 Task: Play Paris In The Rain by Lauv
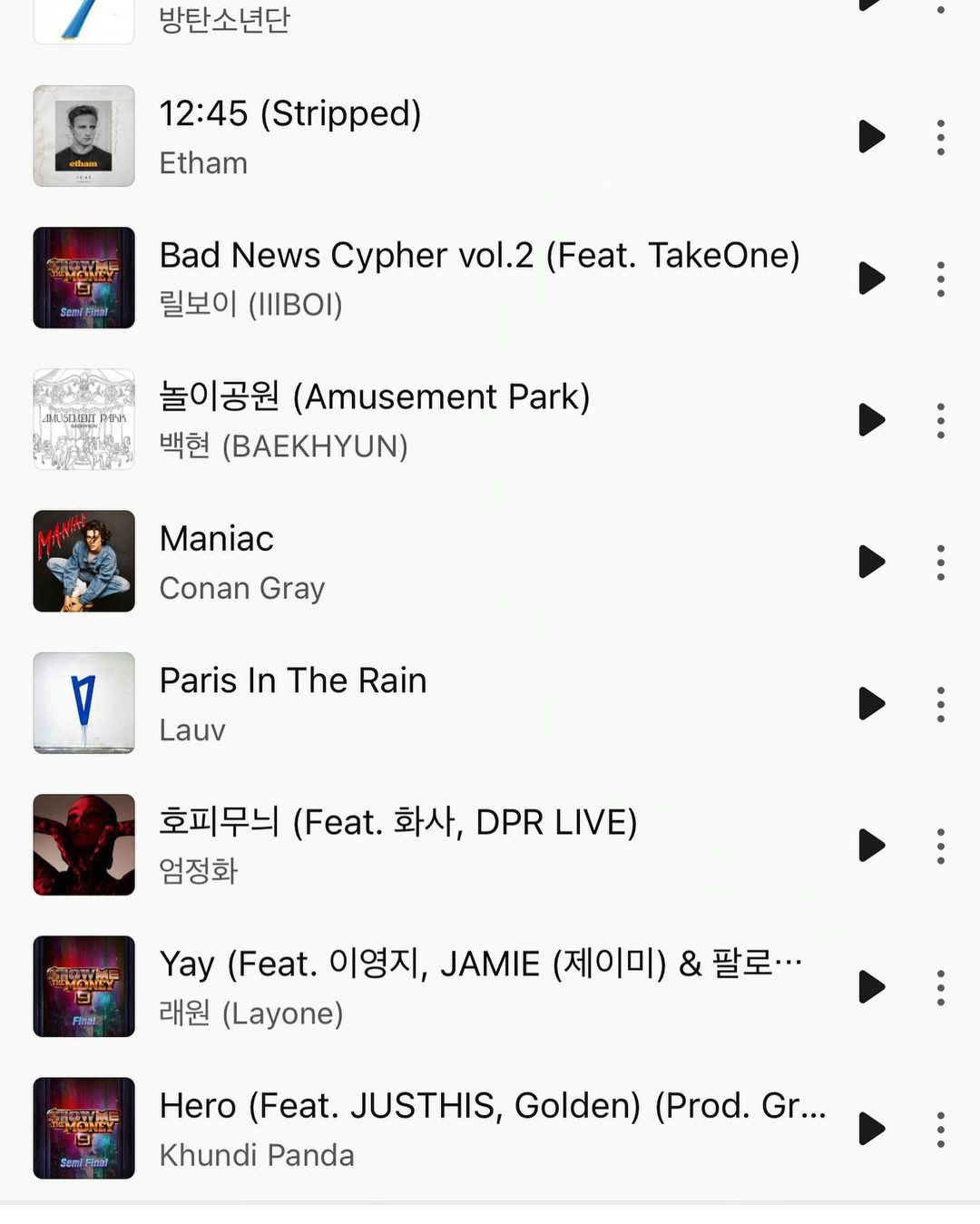(x=871, y=703)
